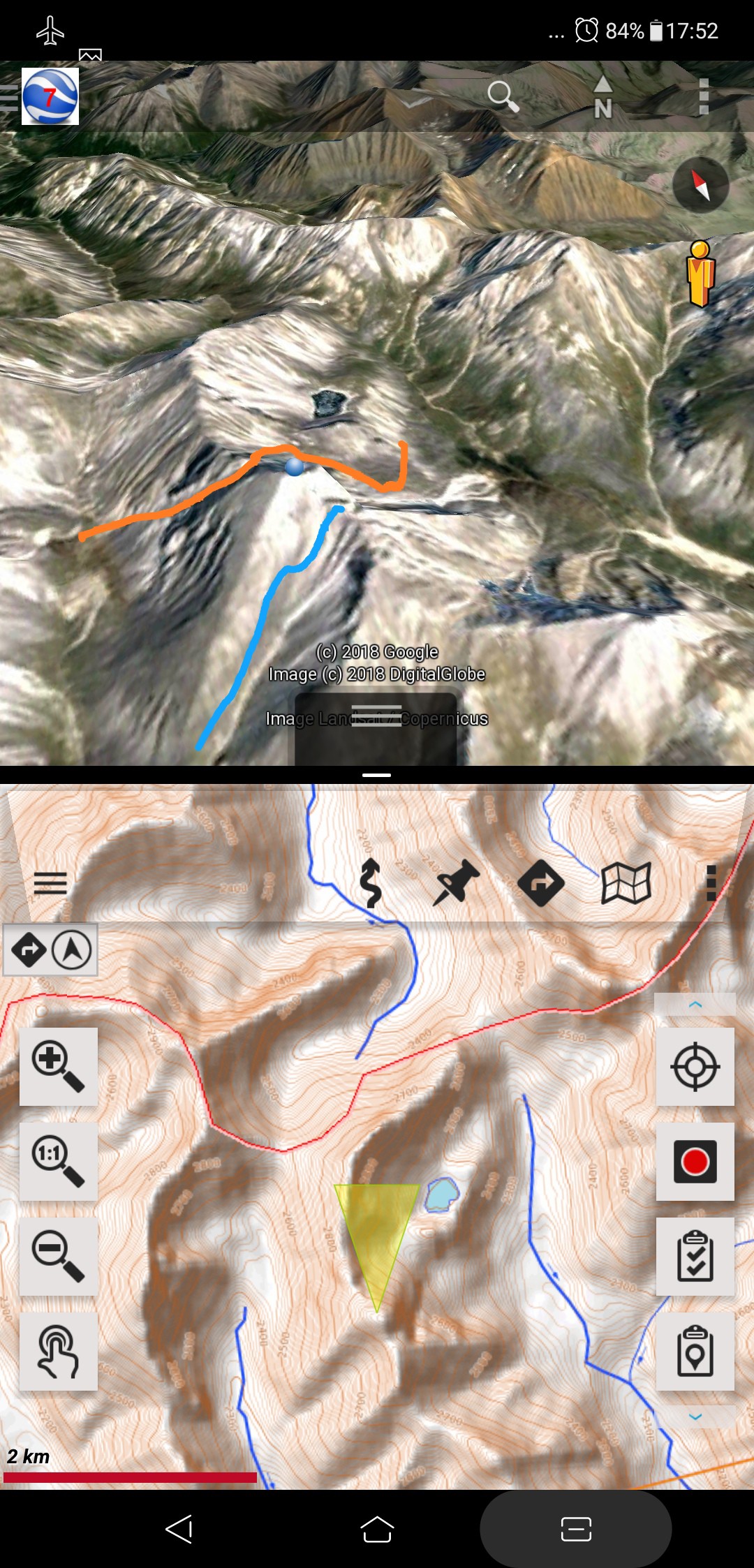Open the topo map hamburger menu
The image size is (754, 1568).
(50, 883)
